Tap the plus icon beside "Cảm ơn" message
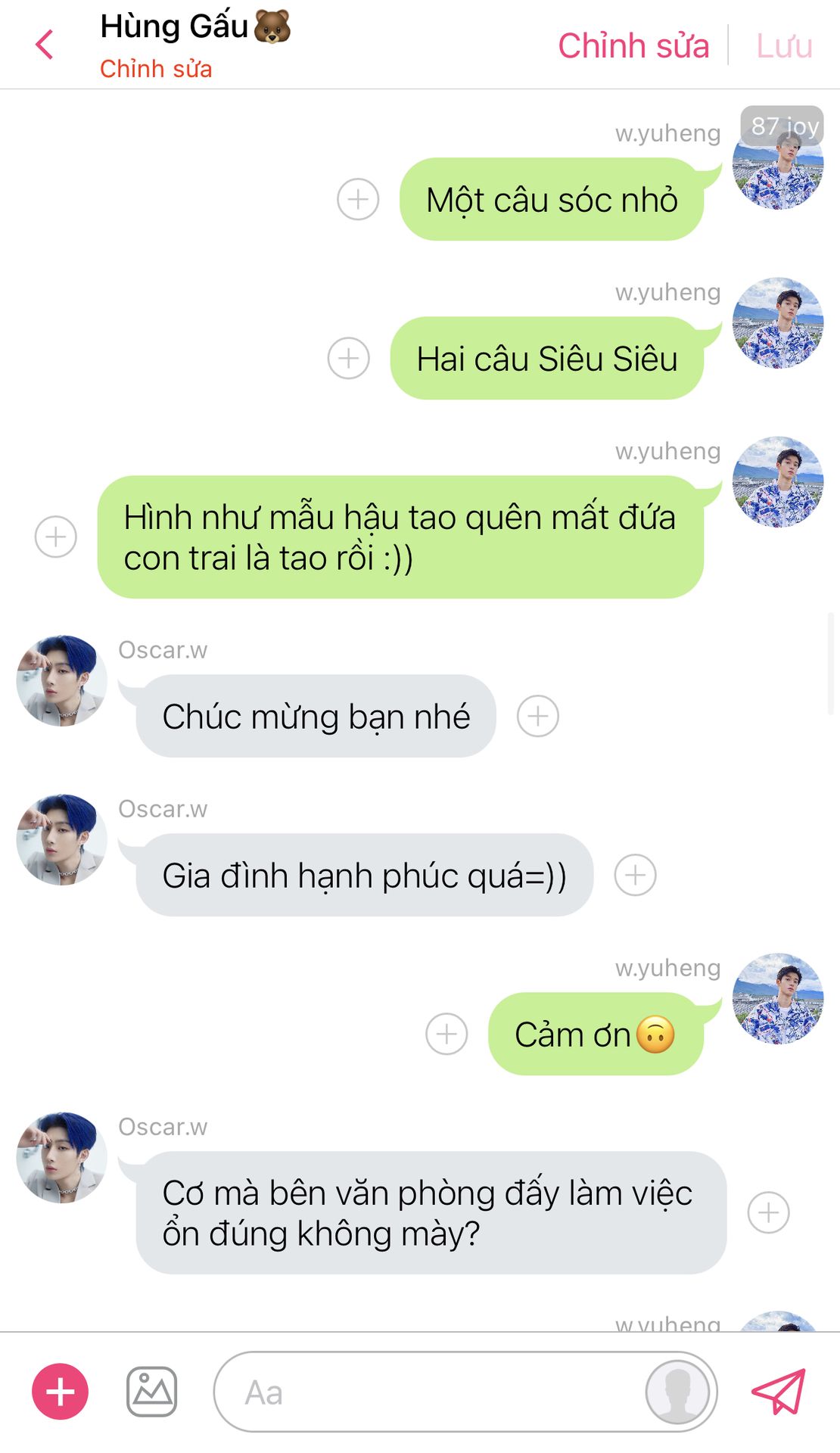The height and width of the screenshot is (1453, 840). 446,1034
